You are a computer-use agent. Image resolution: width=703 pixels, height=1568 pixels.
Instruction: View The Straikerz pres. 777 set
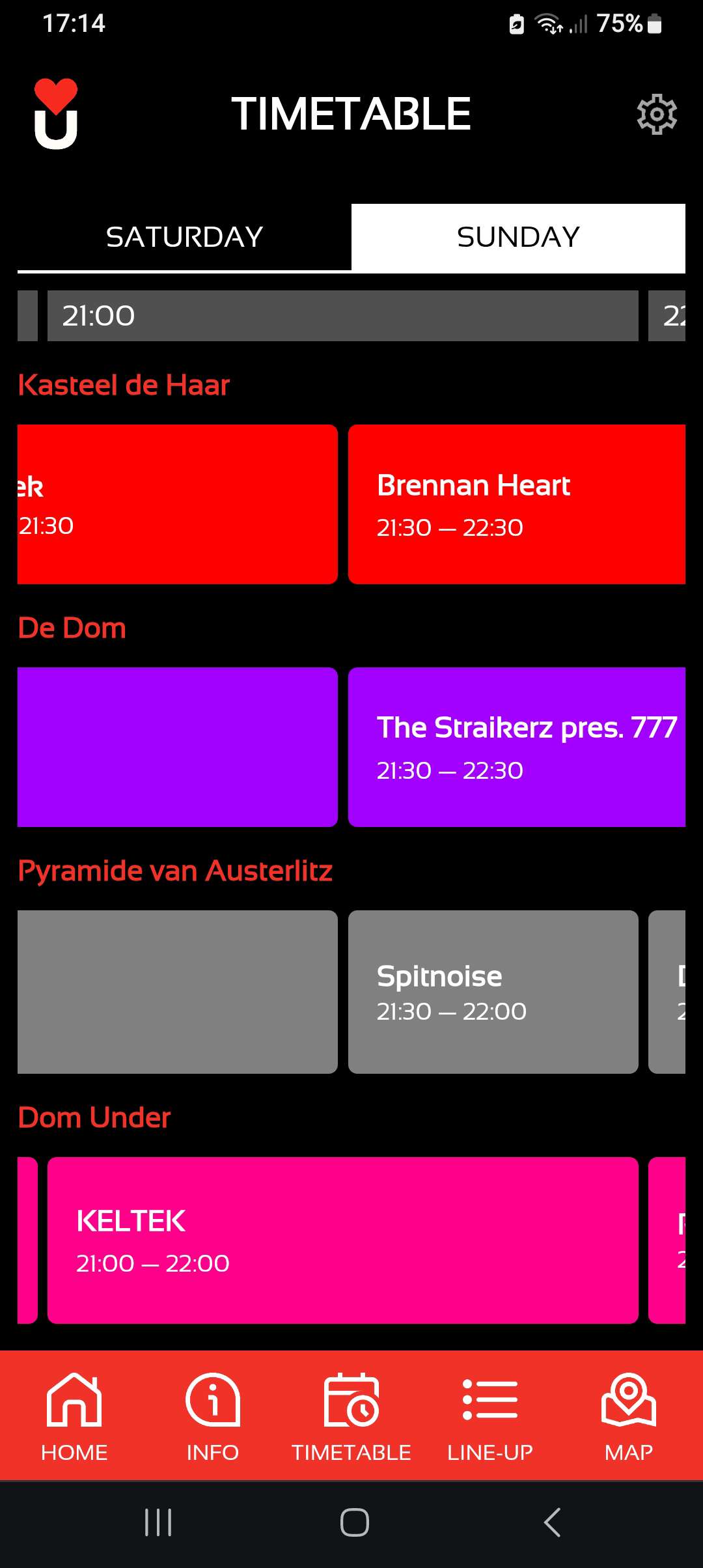[x=516, y=747]
